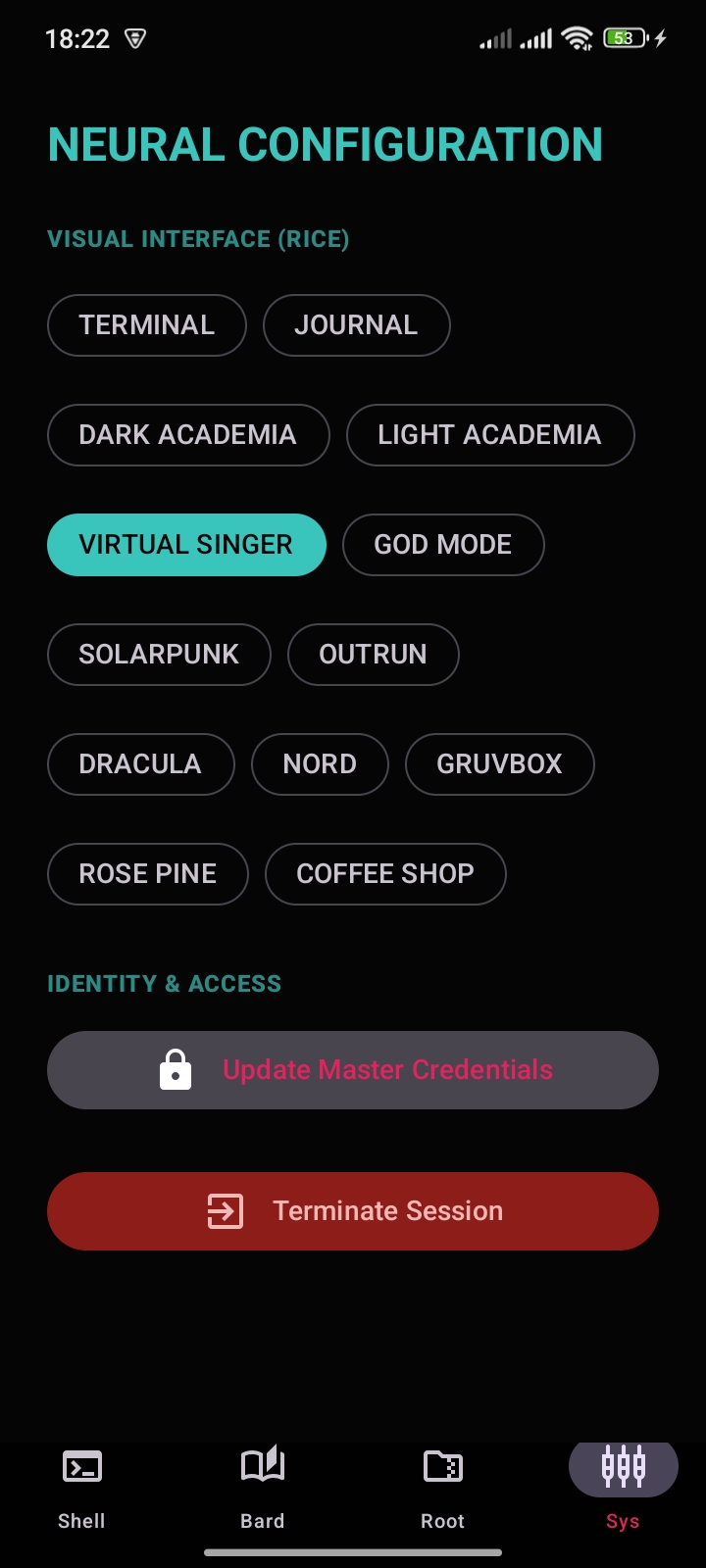Select the GOD MODE theme
The height and width of the screenshot is (1568, 706).
(443, 545)
